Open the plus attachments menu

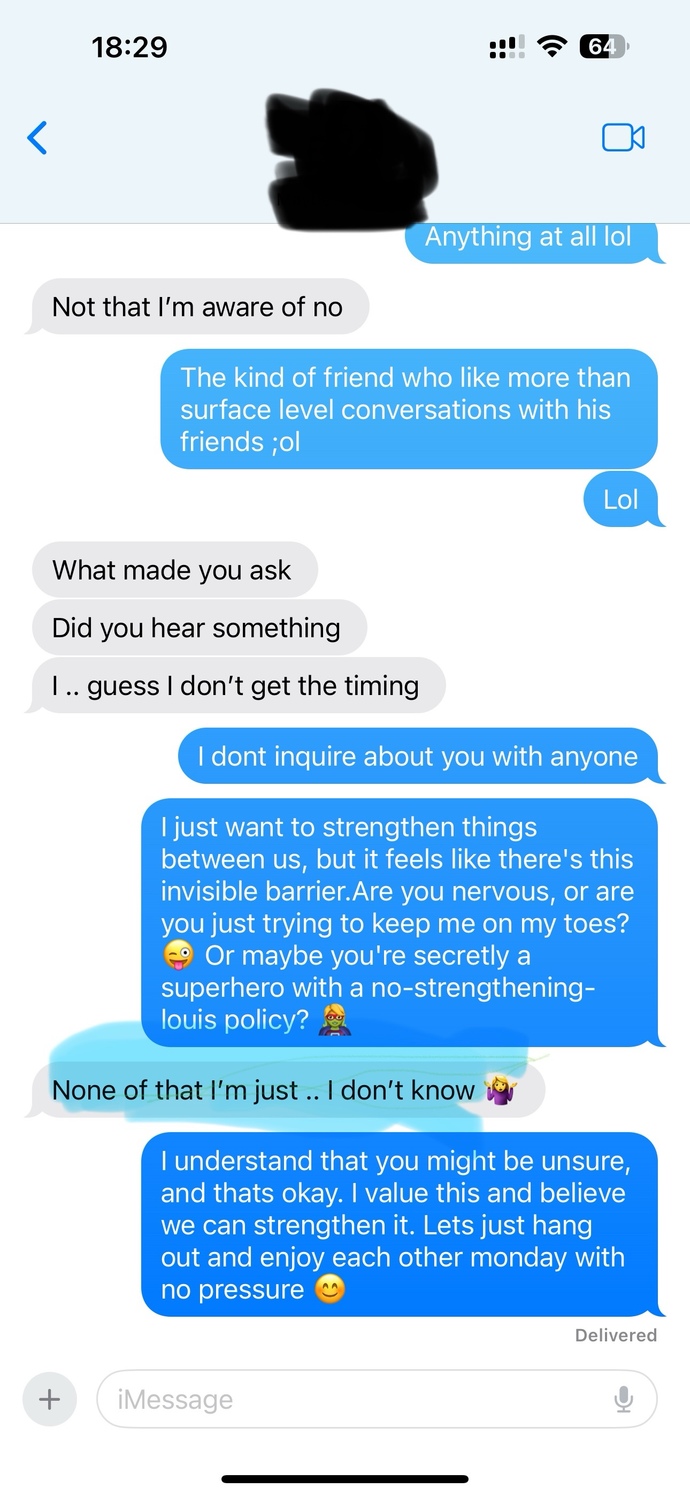pyautogui.click(x=49, y=1398)
